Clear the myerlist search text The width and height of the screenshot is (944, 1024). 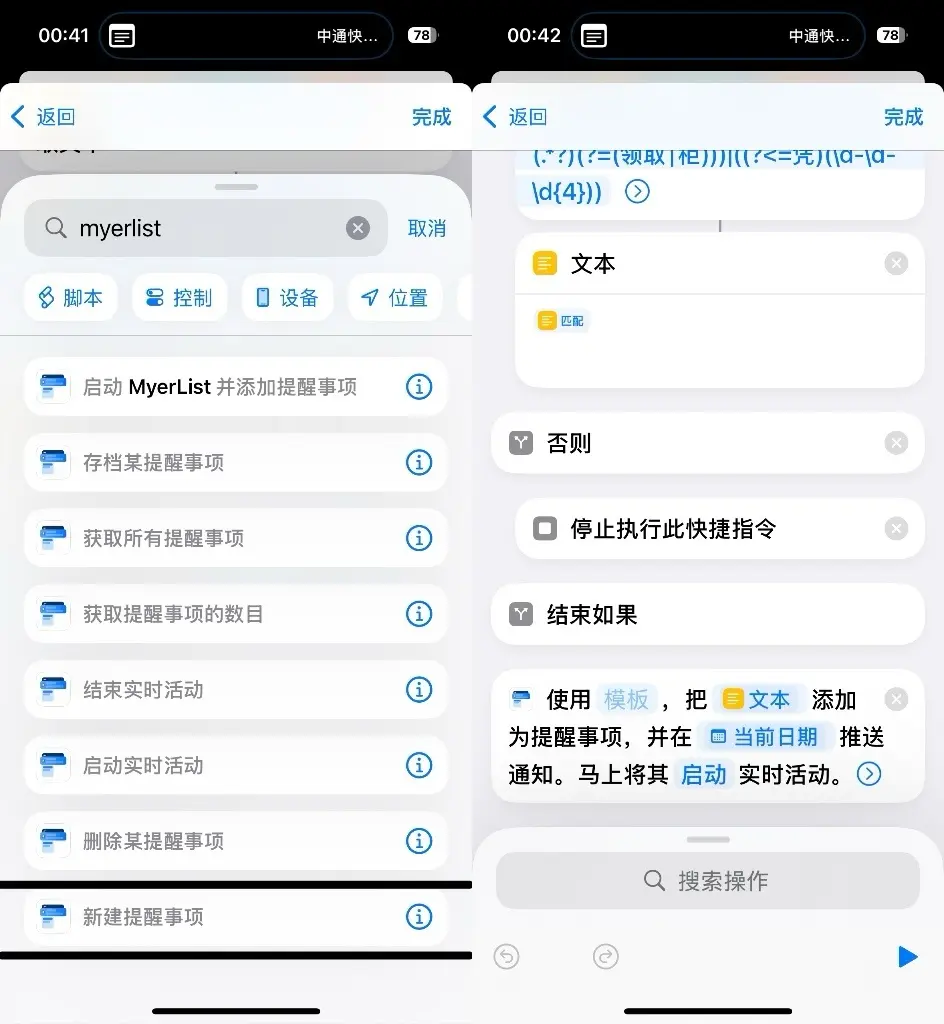pos(358,229)
